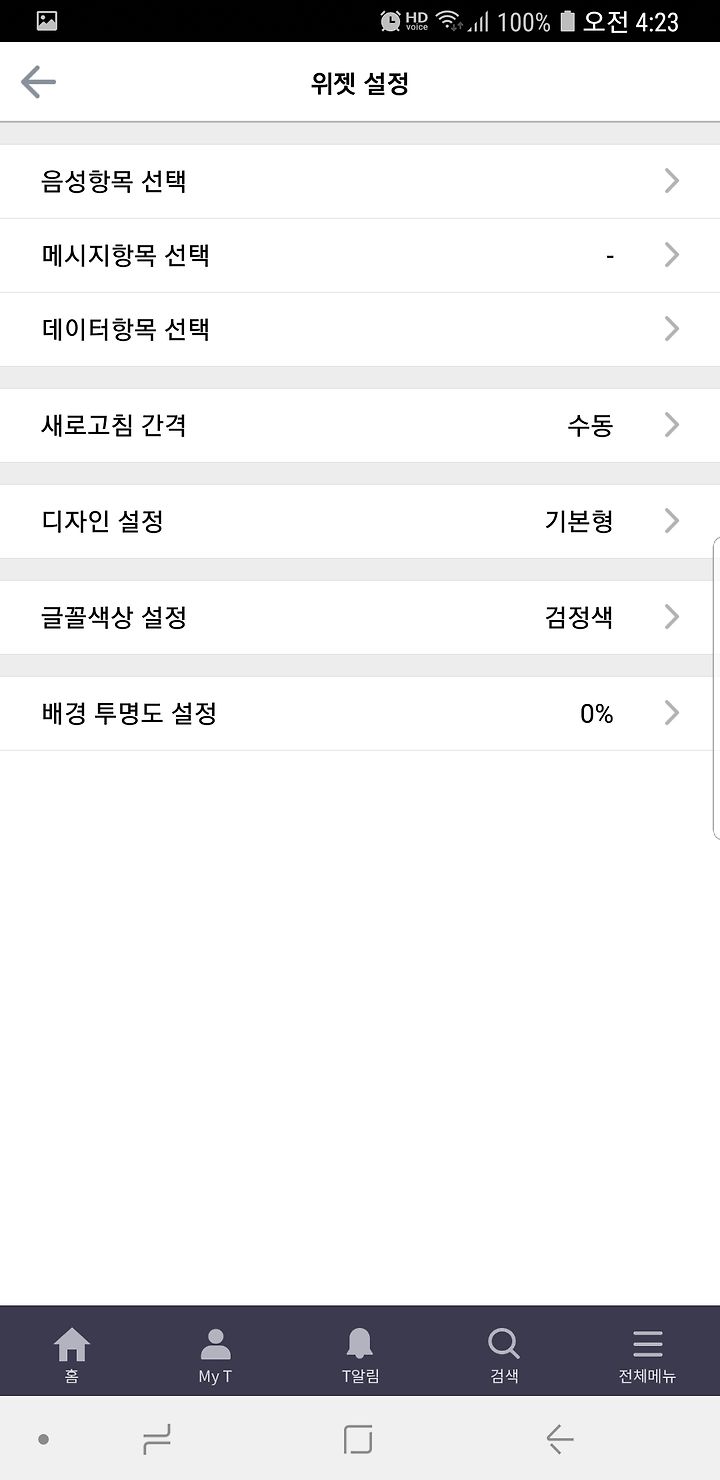Open 글꼴색상 설정 row
Viewport: 720px width, 1480px height.
pyautogui.click(x=360, y=617)
